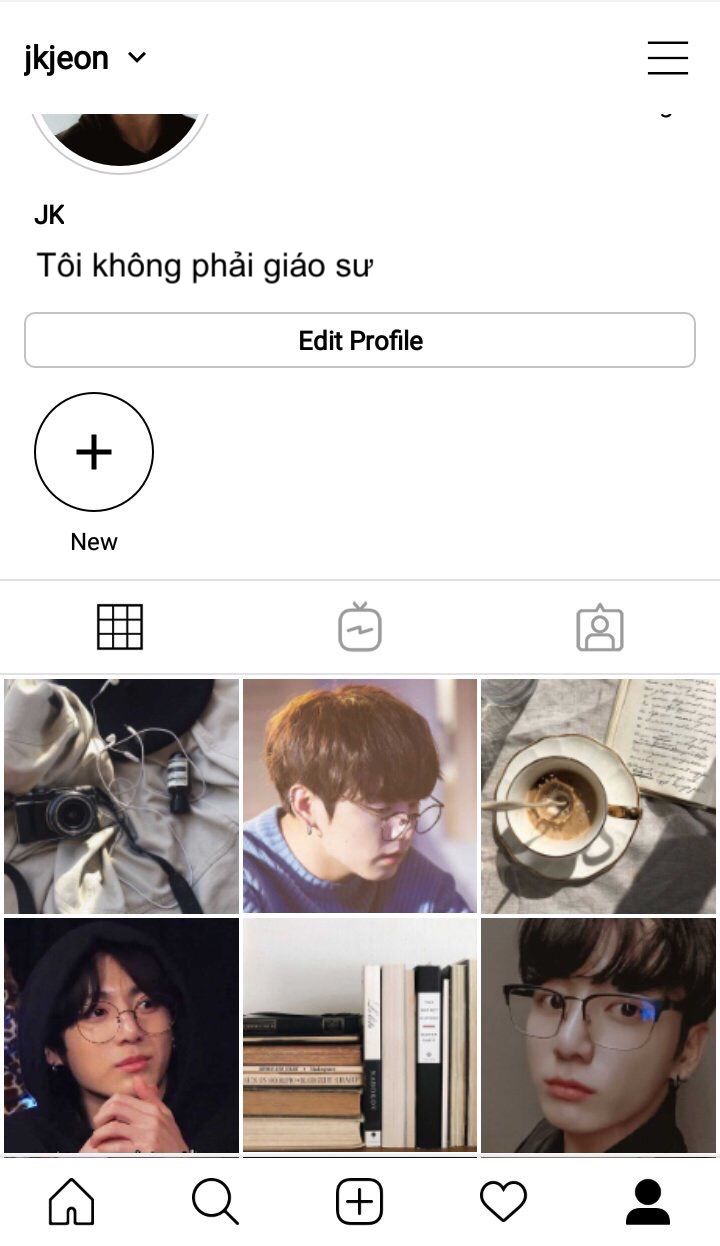
Task: Open the jkjeon account switcher dropdown
Action: (85, 58)
